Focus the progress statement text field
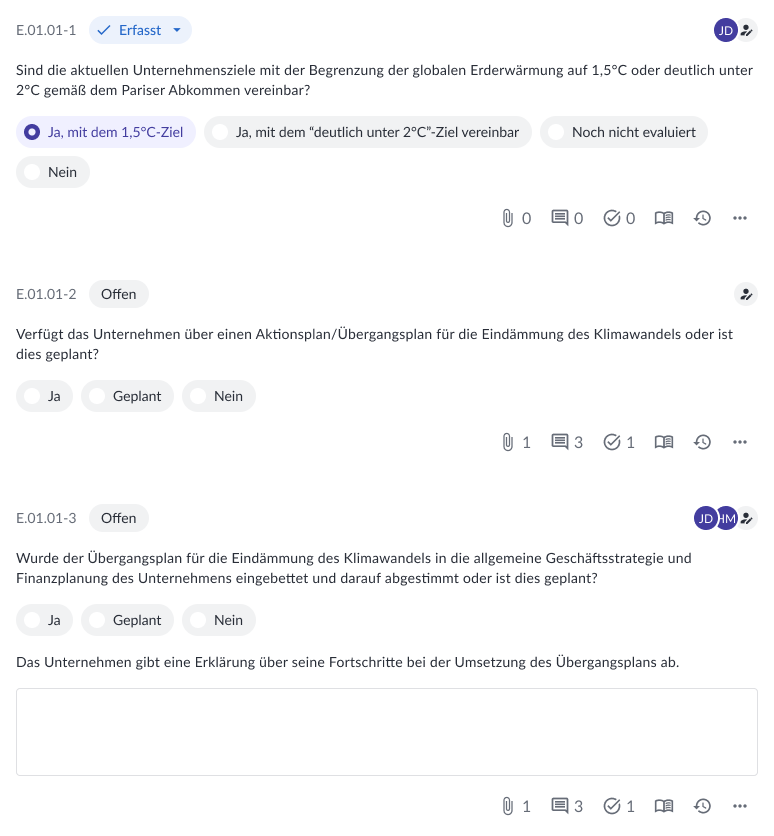Image resolution: width=774 pixels, height=836 pixels. (386, 731)
